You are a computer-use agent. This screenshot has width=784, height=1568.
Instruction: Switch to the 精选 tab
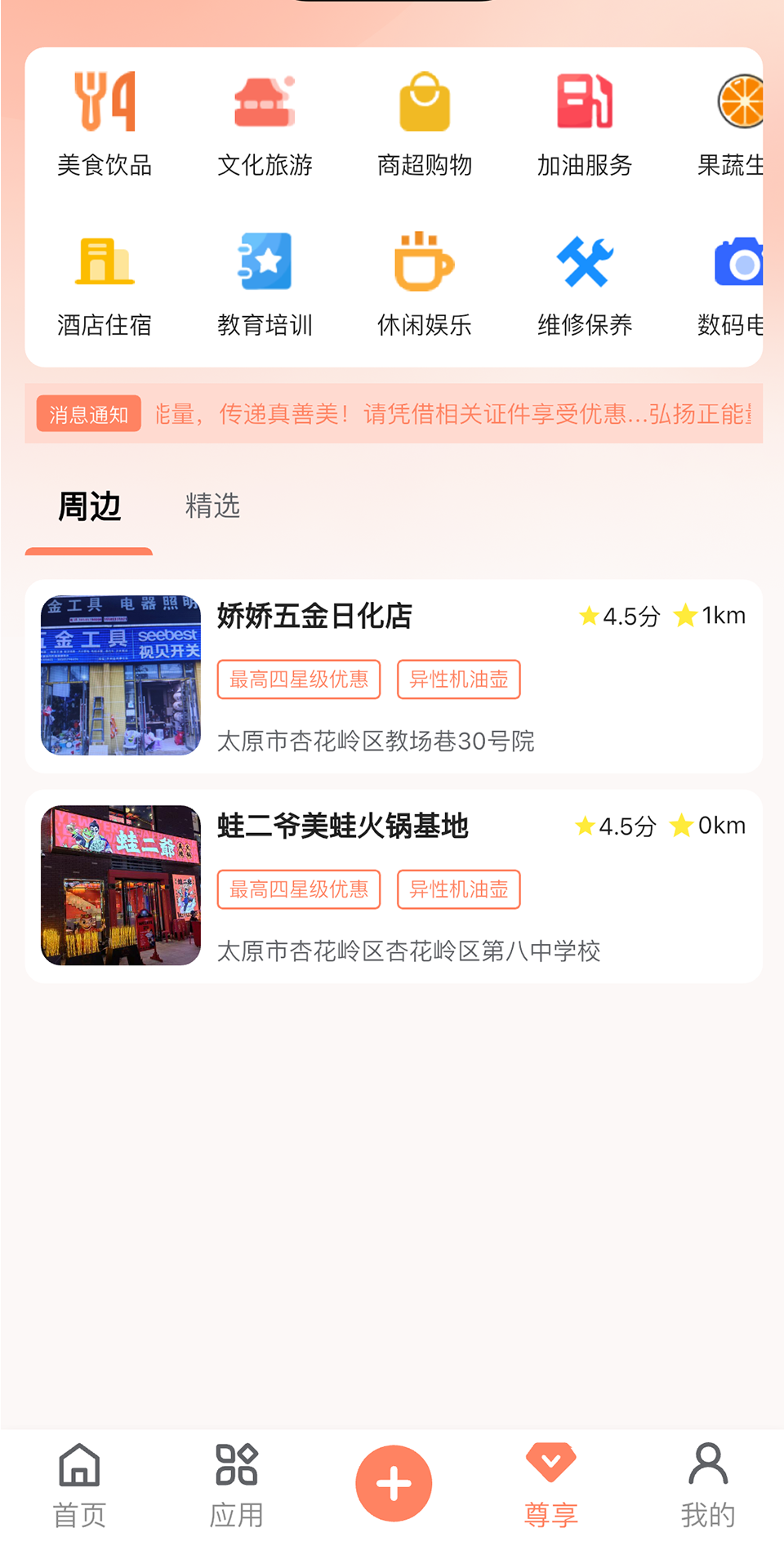coord(213,506)
